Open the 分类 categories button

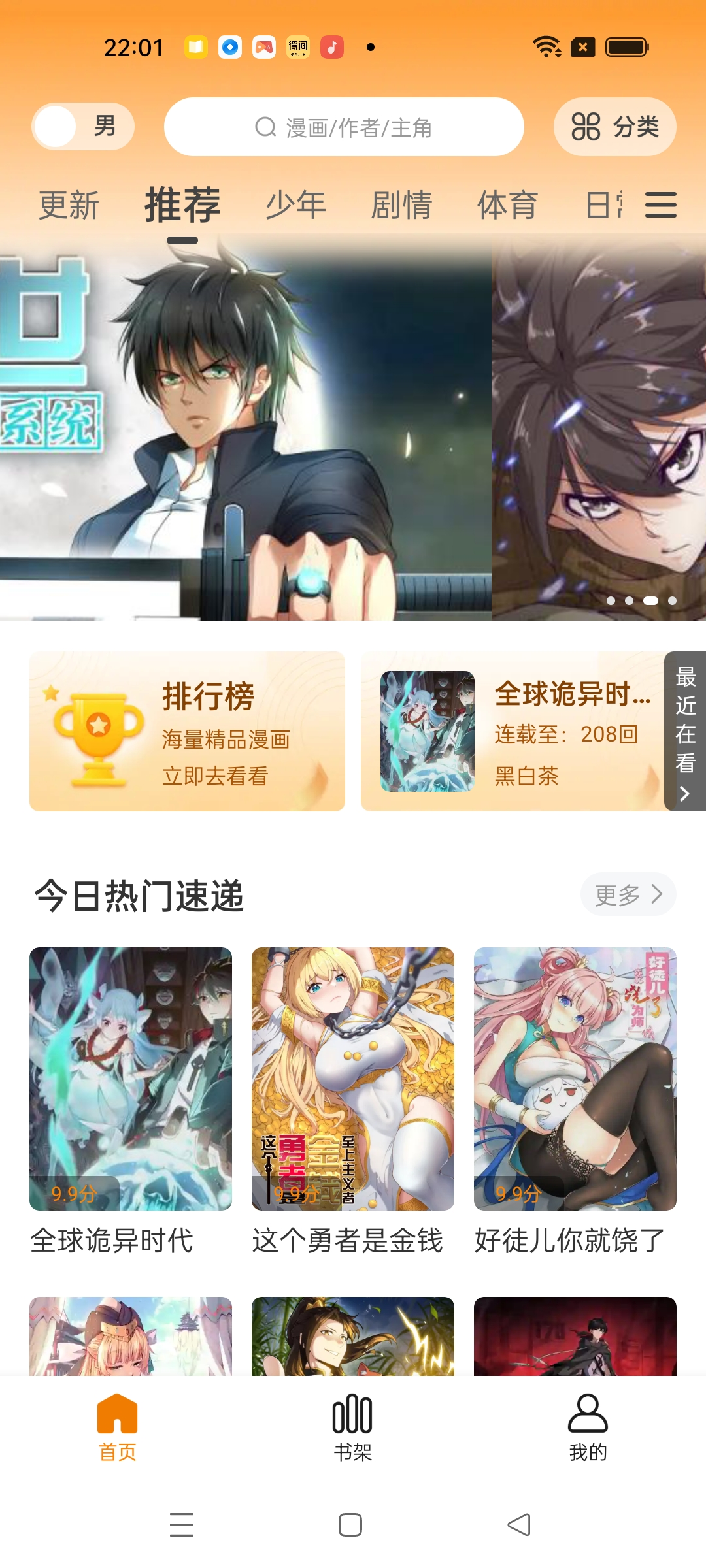[x=614, y=127]
